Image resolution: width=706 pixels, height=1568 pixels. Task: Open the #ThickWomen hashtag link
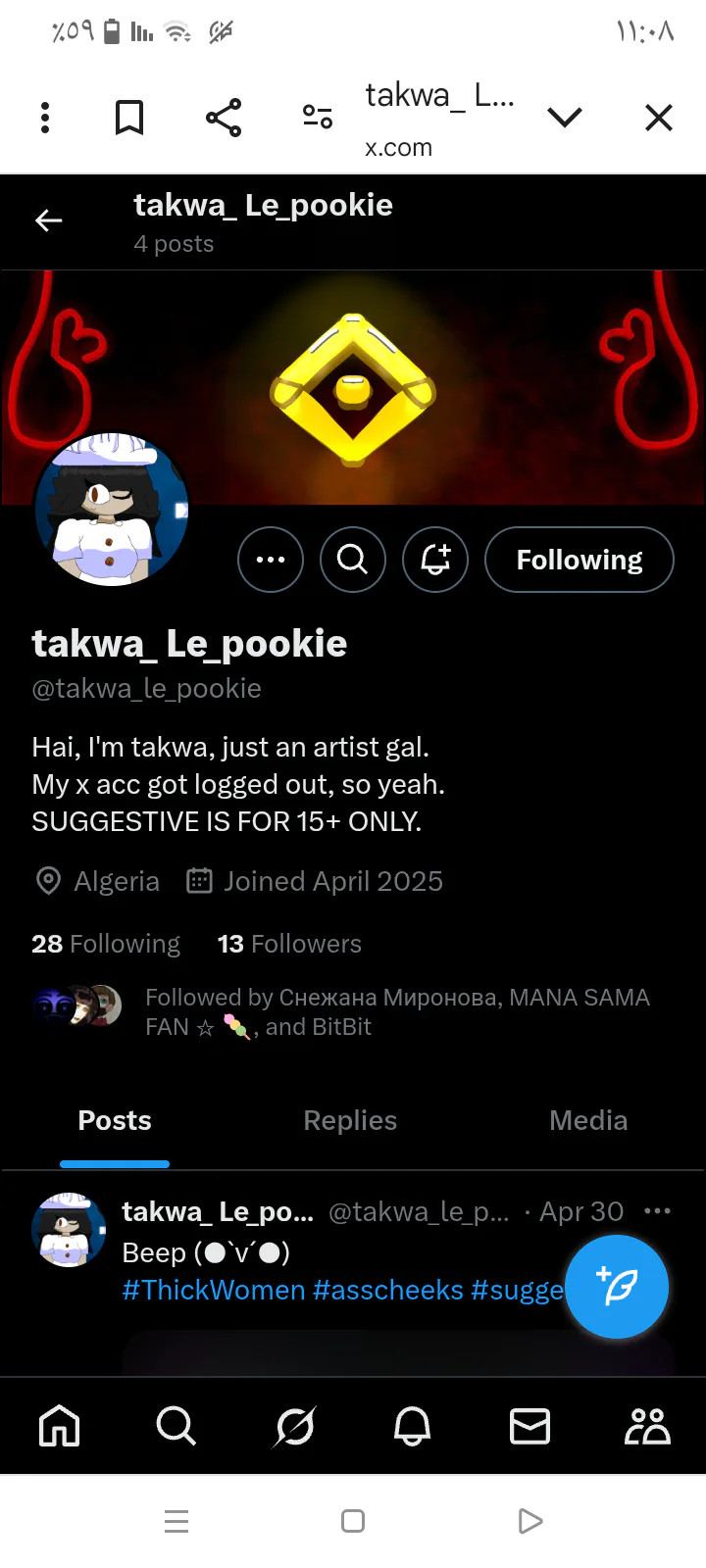(214, 1290)
